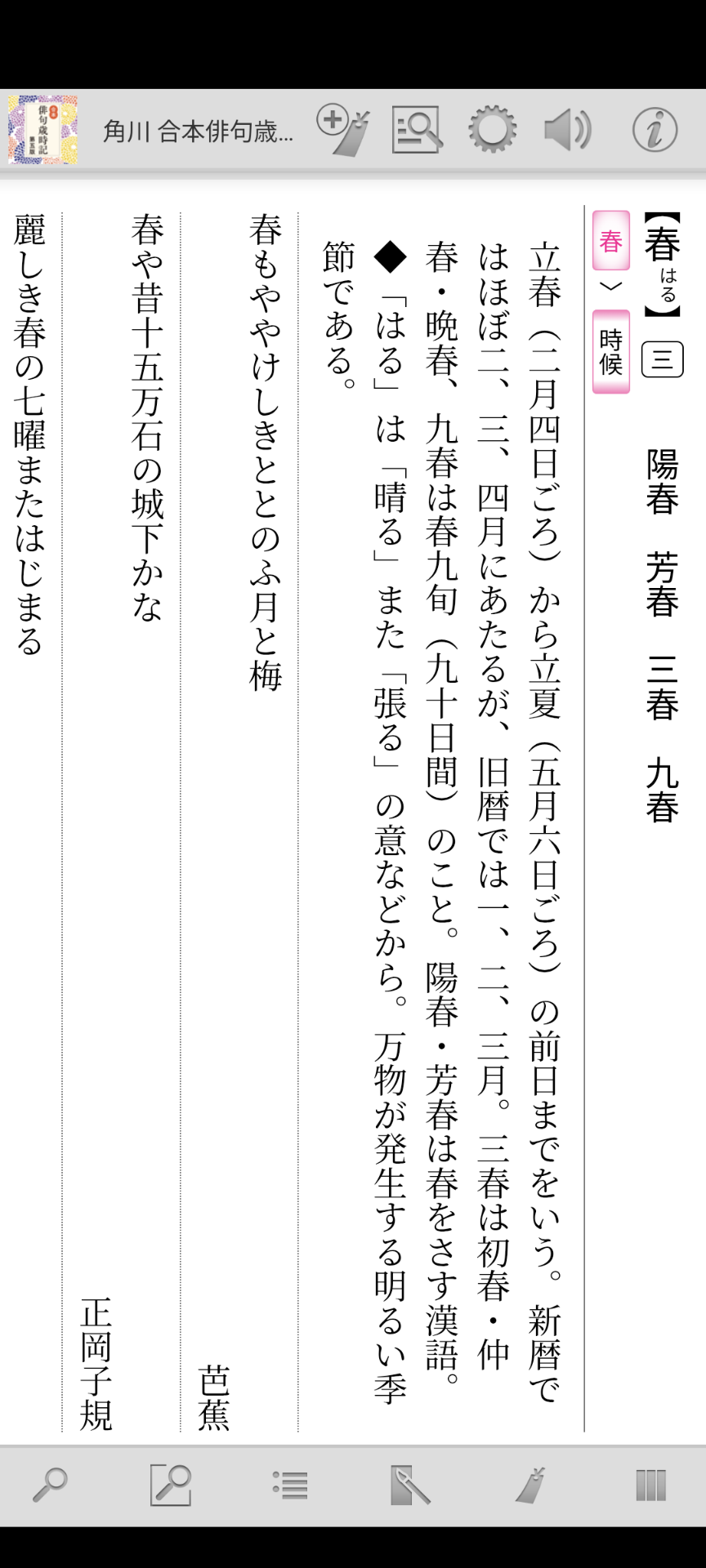Image resolution: width=706 pixels, height=1568 pixels.
Task: Open the bookshelf icon in bottom toolbar
Action: point(651,1485)
